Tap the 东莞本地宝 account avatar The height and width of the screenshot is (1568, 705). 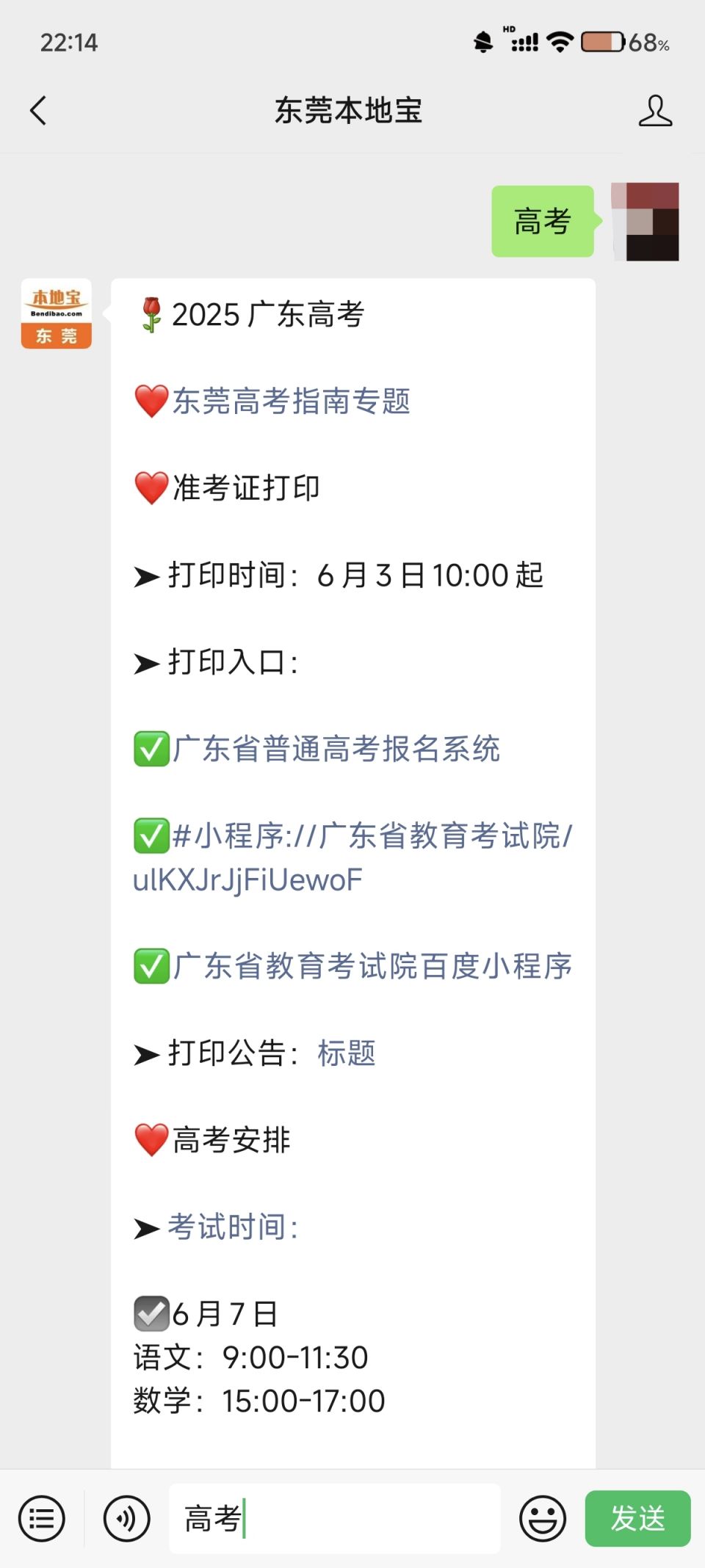[57, 313]
